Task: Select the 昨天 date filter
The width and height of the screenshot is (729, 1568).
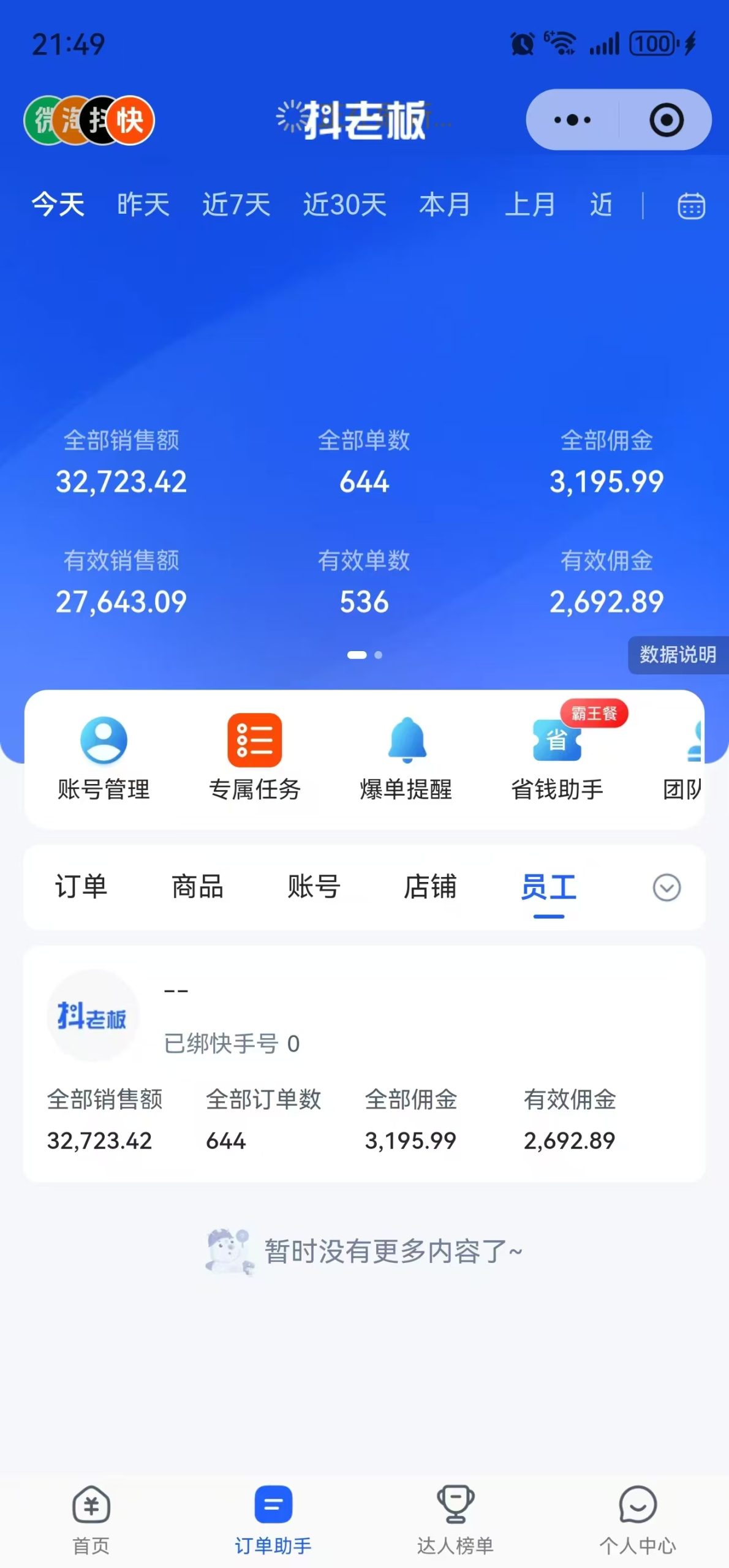Action: point(143,206)
